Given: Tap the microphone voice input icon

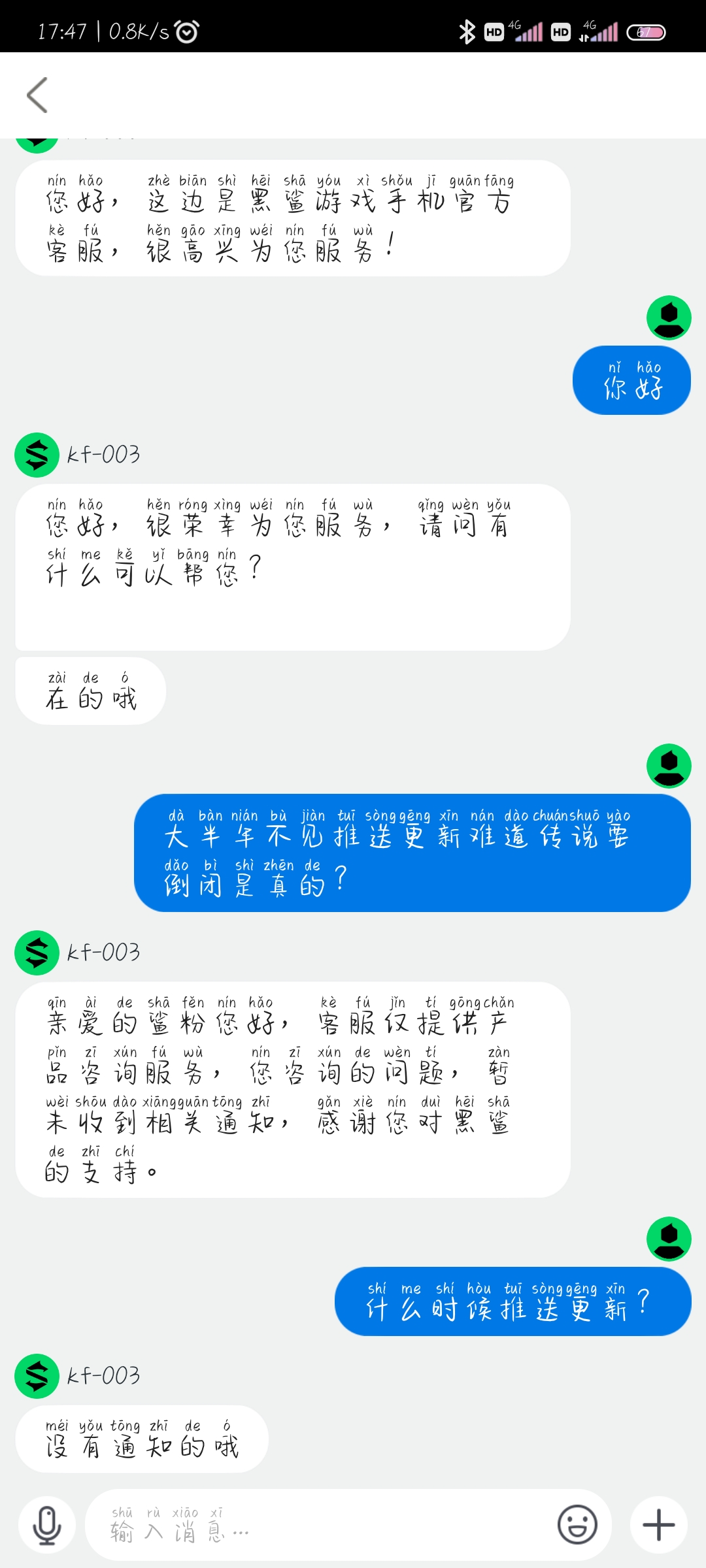Looking at the screenshot, I should 47,1525.
